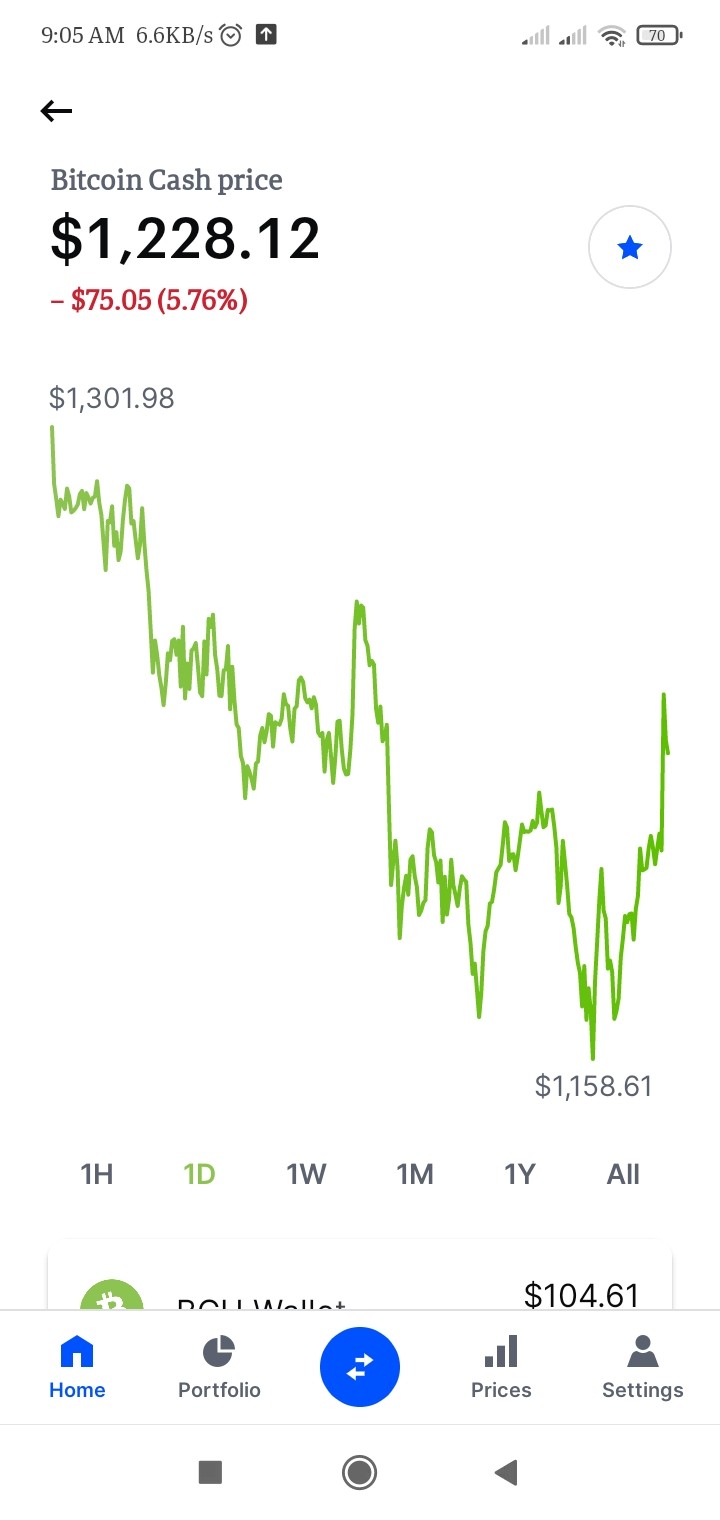Tap the system home button
Screen dimensions: 720x1520
tap(359, 1472)
